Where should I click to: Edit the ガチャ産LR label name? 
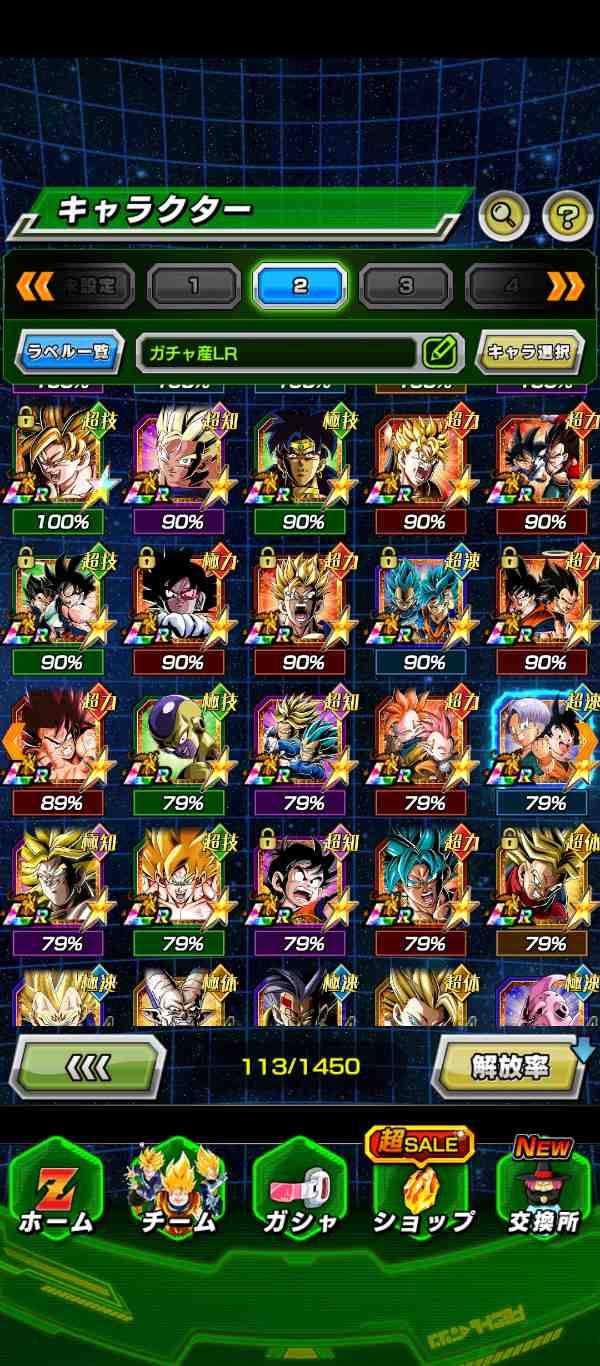point(439,352)
